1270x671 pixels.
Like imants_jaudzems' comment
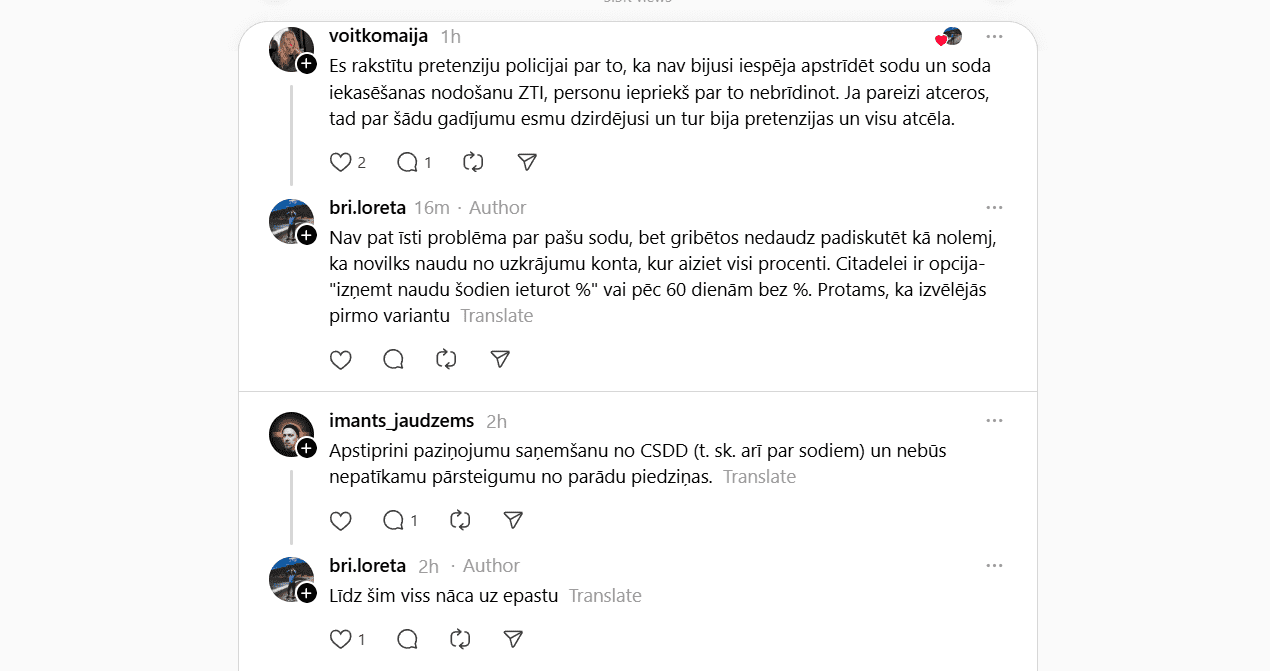click(341, 520)
